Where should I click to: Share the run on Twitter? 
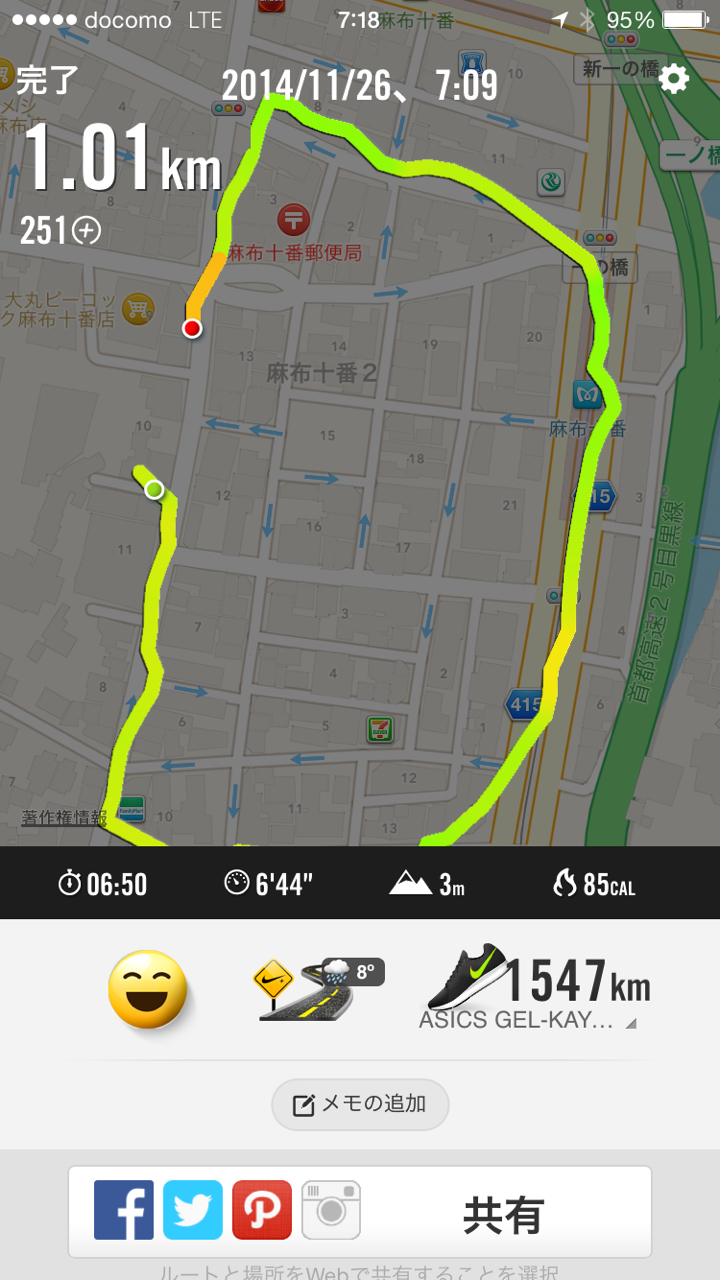point(193,1210)
